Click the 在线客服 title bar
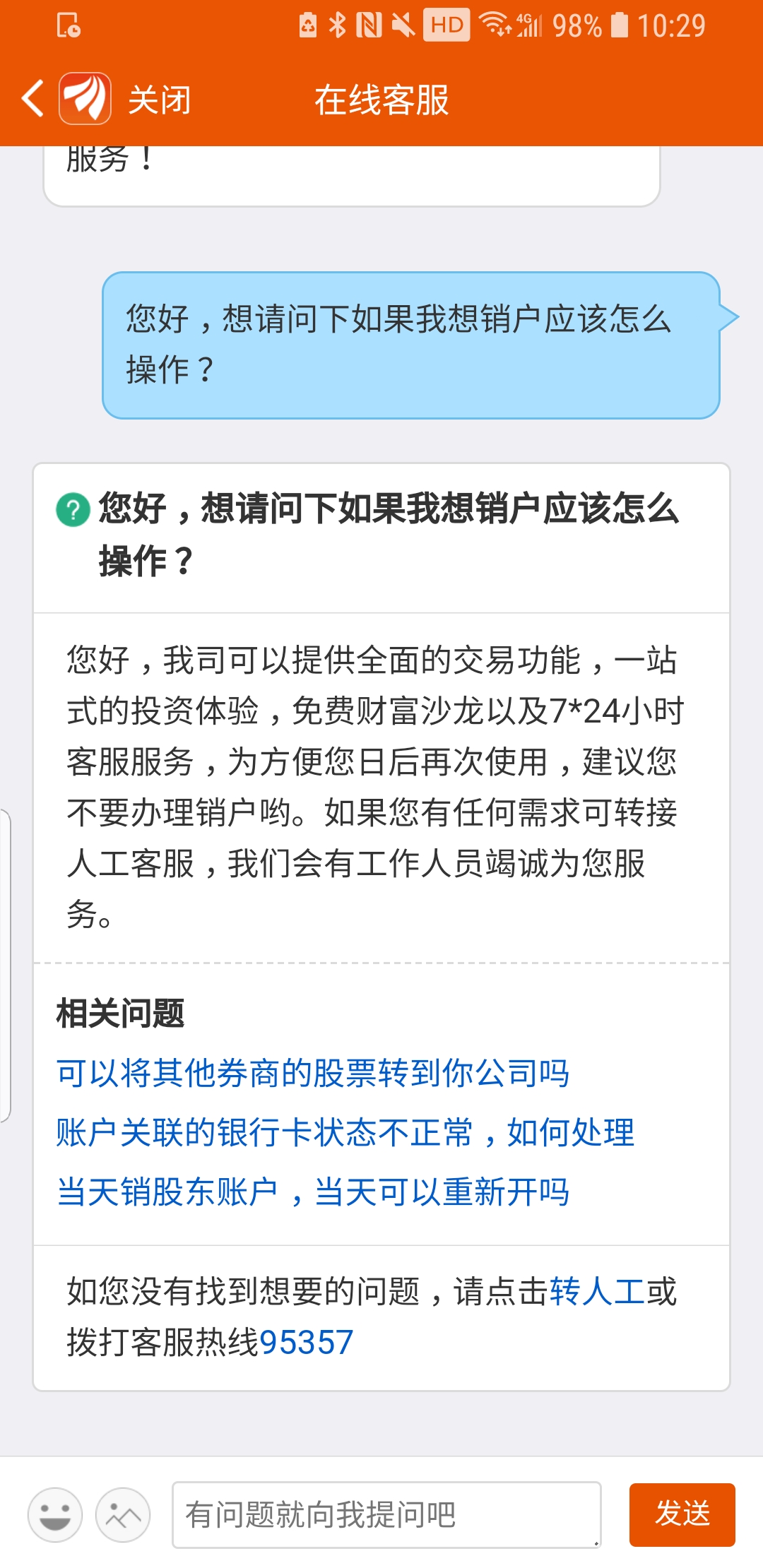Viewport: 763px width, 1568px height. pos(381,99)
